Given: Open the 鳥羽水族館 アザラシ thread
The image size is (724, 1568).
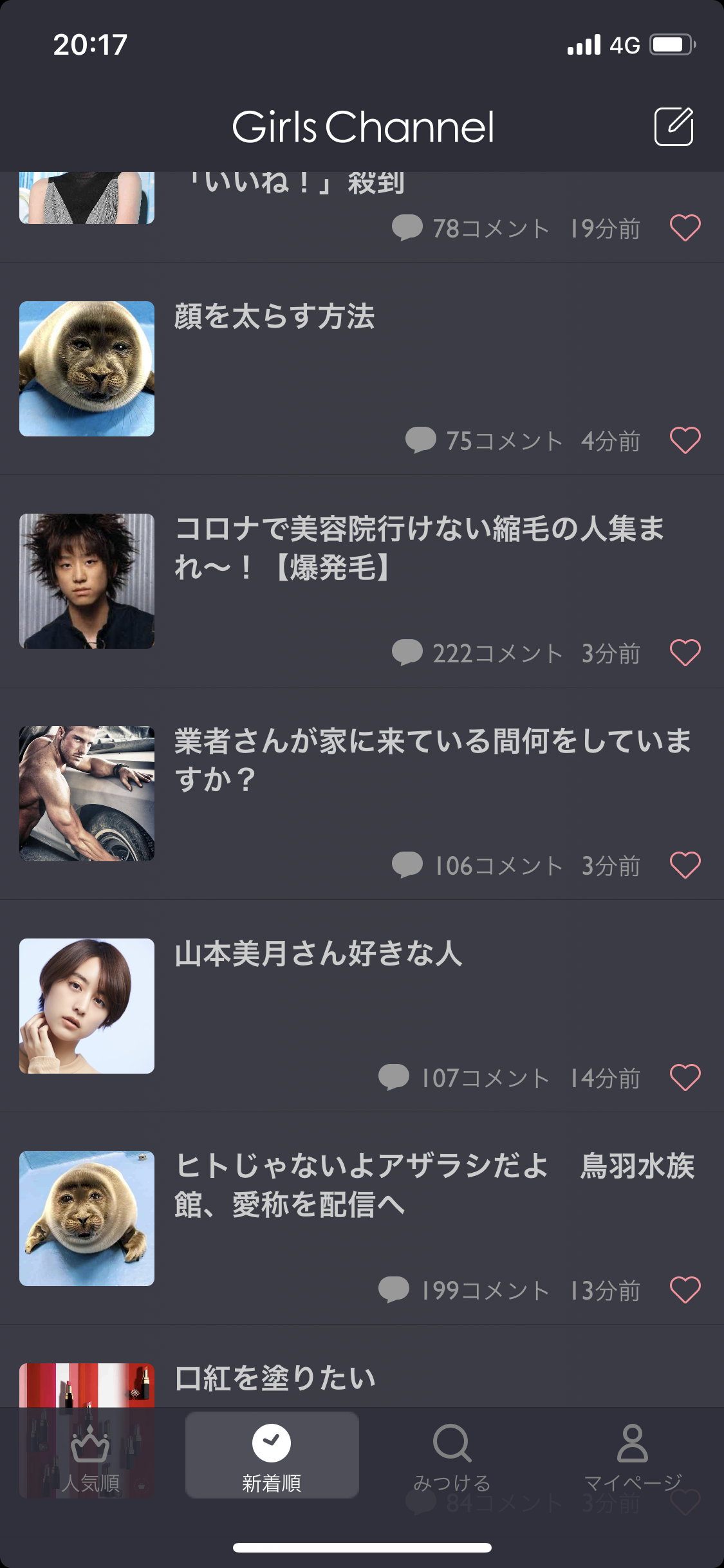Looking at the screenshot, I should pos(434,1184).
